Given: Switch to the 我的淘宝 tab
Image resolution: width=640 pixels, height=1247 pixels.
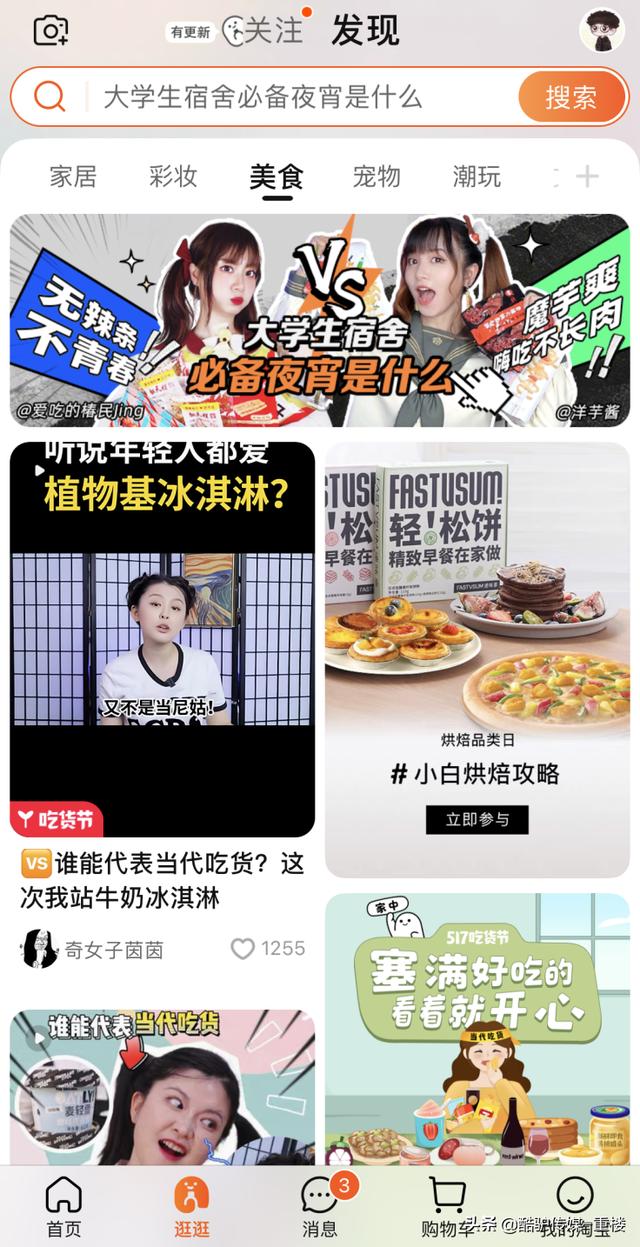Looking at the screenshot, I should 574,1206.
